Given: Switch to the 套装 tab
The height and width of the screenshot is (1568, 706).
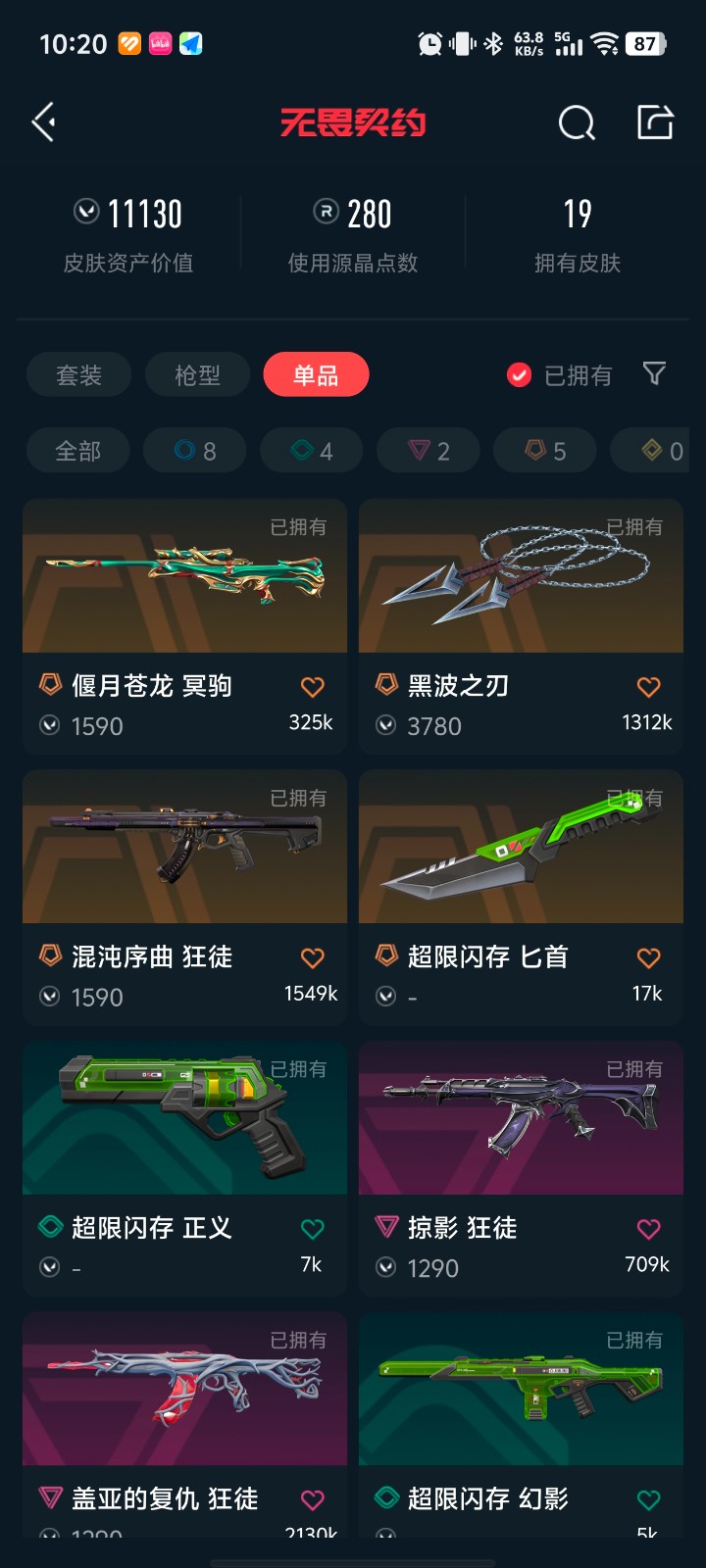Looking at the screenshot, I should click(x=79, y=375).
